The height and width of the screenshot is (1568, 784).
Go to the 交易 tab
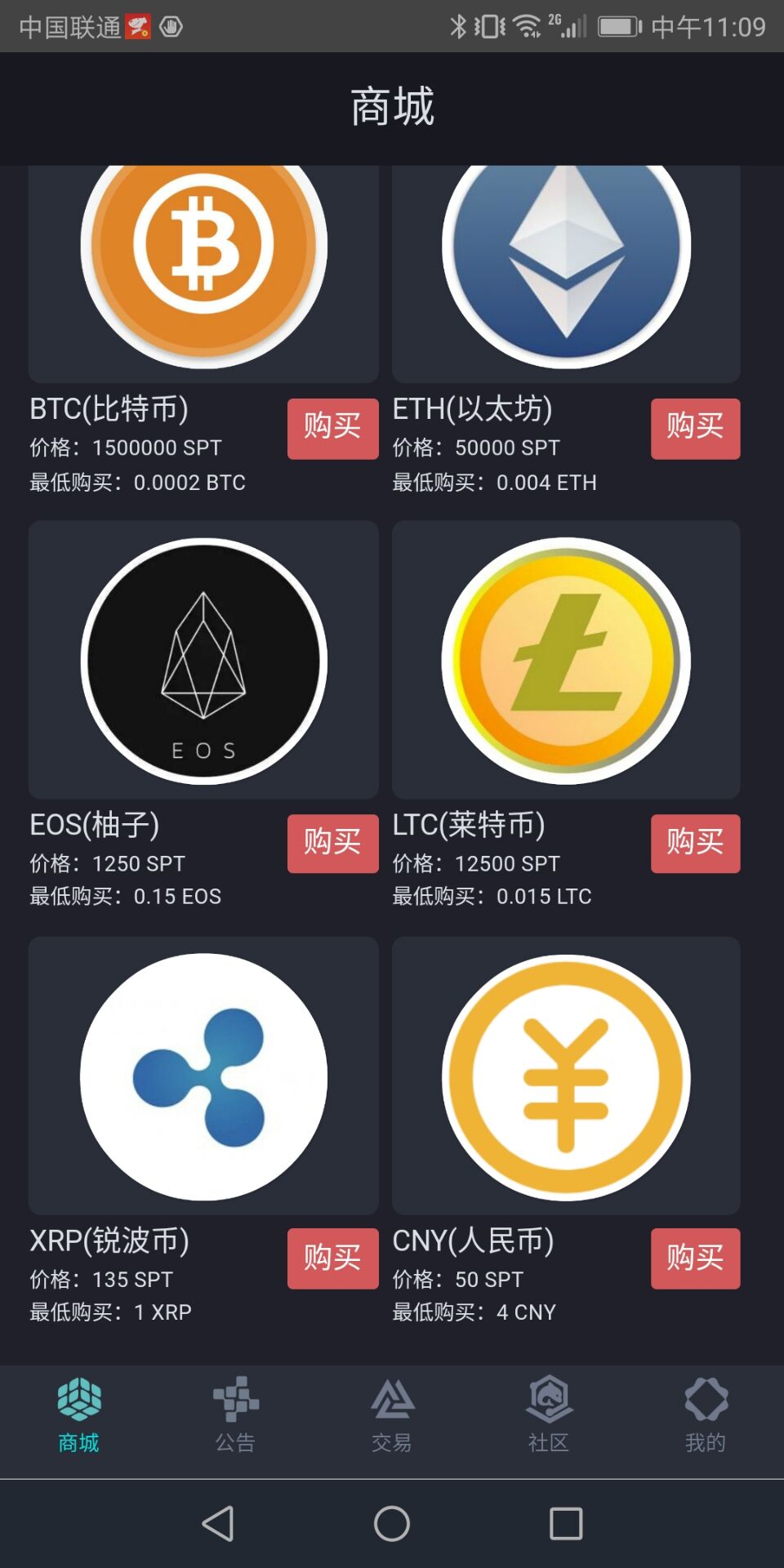pyautogui.click(x=392, y=1415)
